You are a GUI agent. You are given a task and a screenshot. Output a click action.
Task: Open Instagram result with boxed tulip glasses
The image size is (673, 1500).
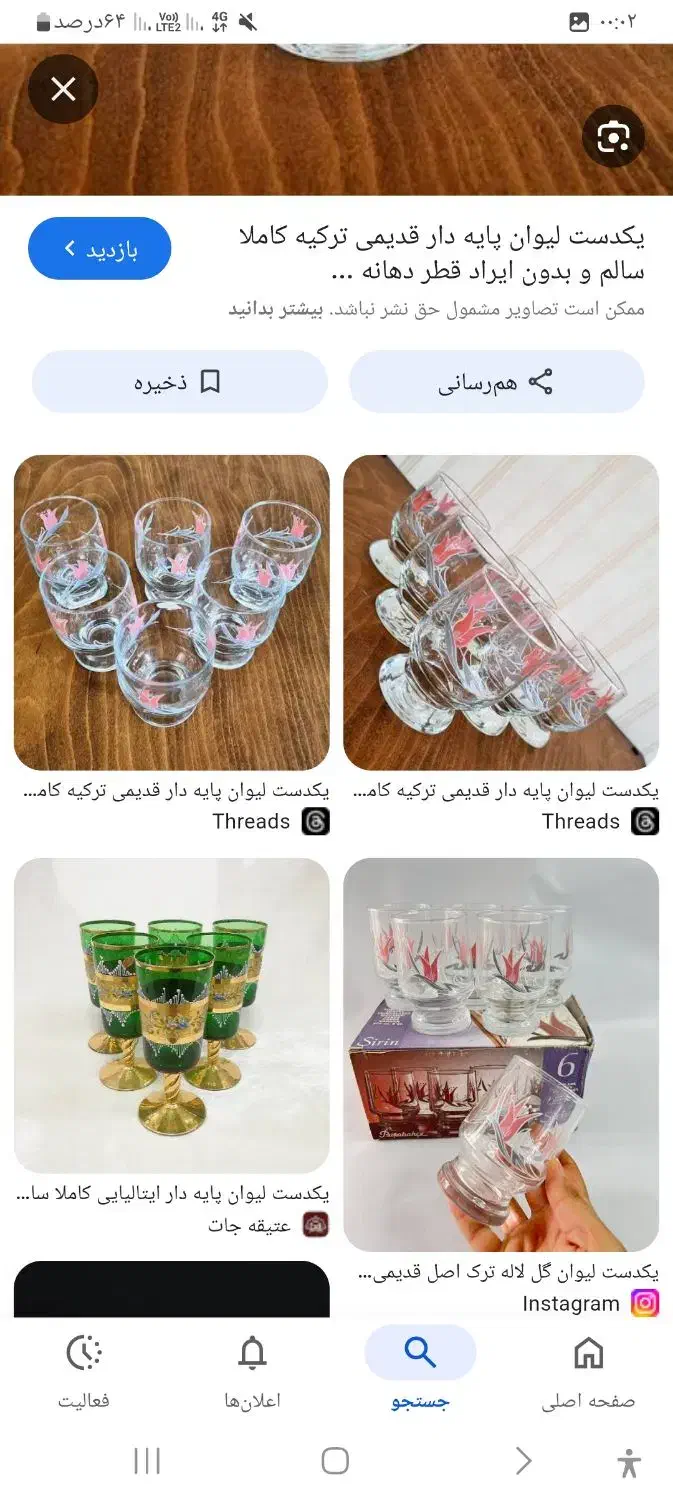click(x=501, y=1055)
